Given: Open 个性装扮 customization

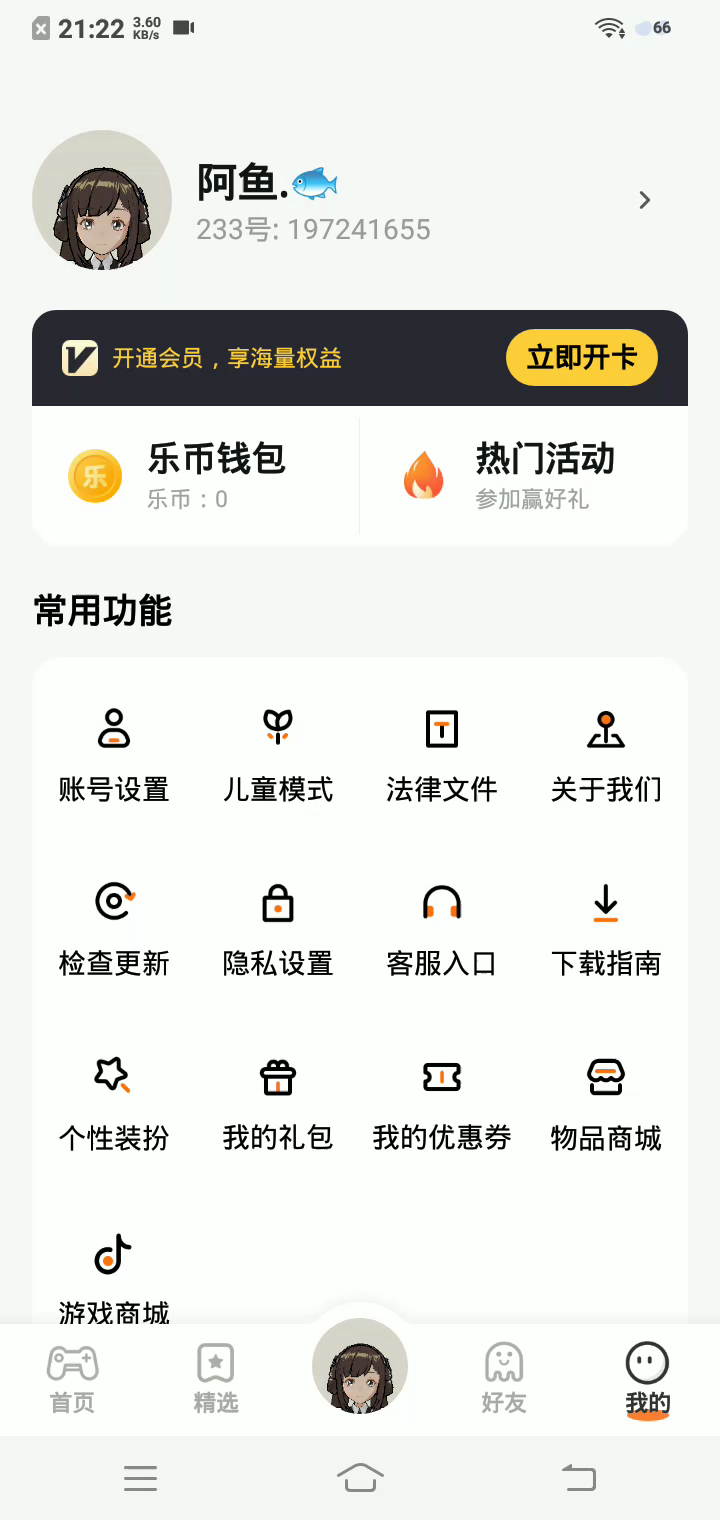Looking at the screenshot, I should pos(114,1102).
